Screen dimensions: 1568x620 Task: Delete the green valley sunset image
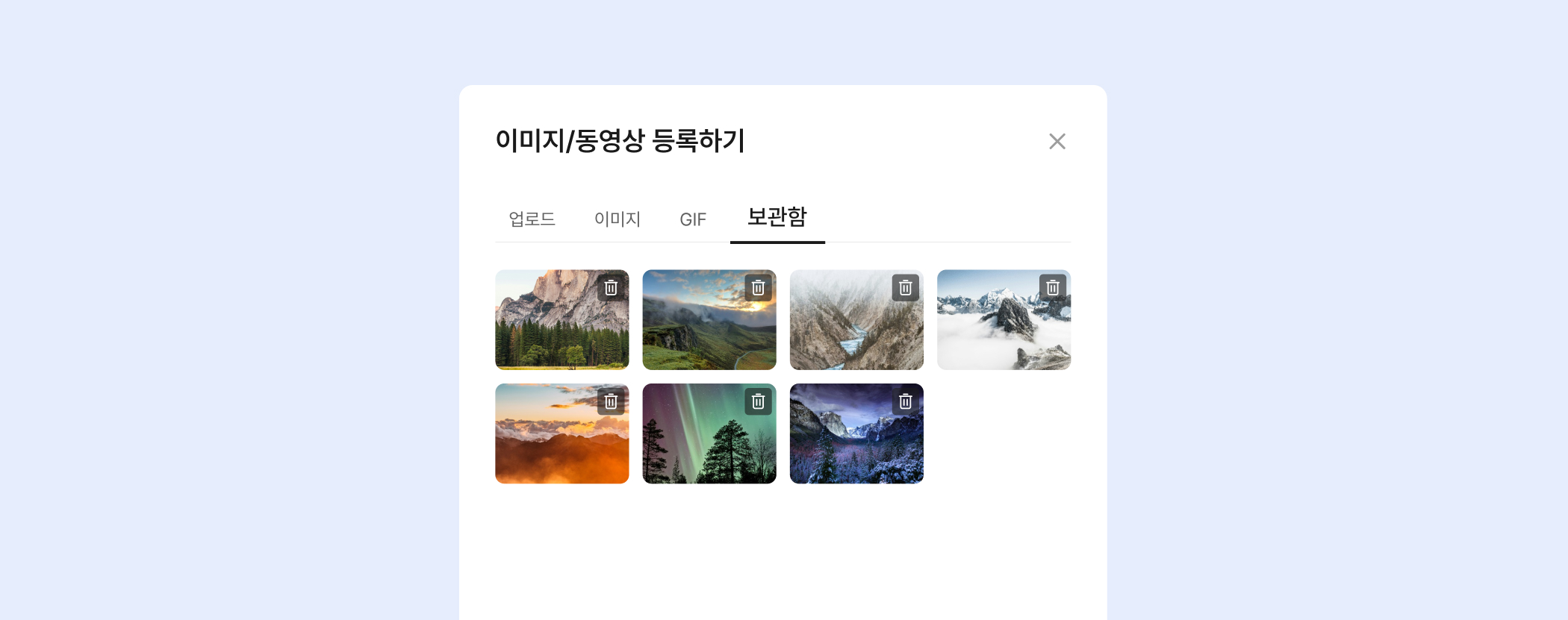pos(758,288)
